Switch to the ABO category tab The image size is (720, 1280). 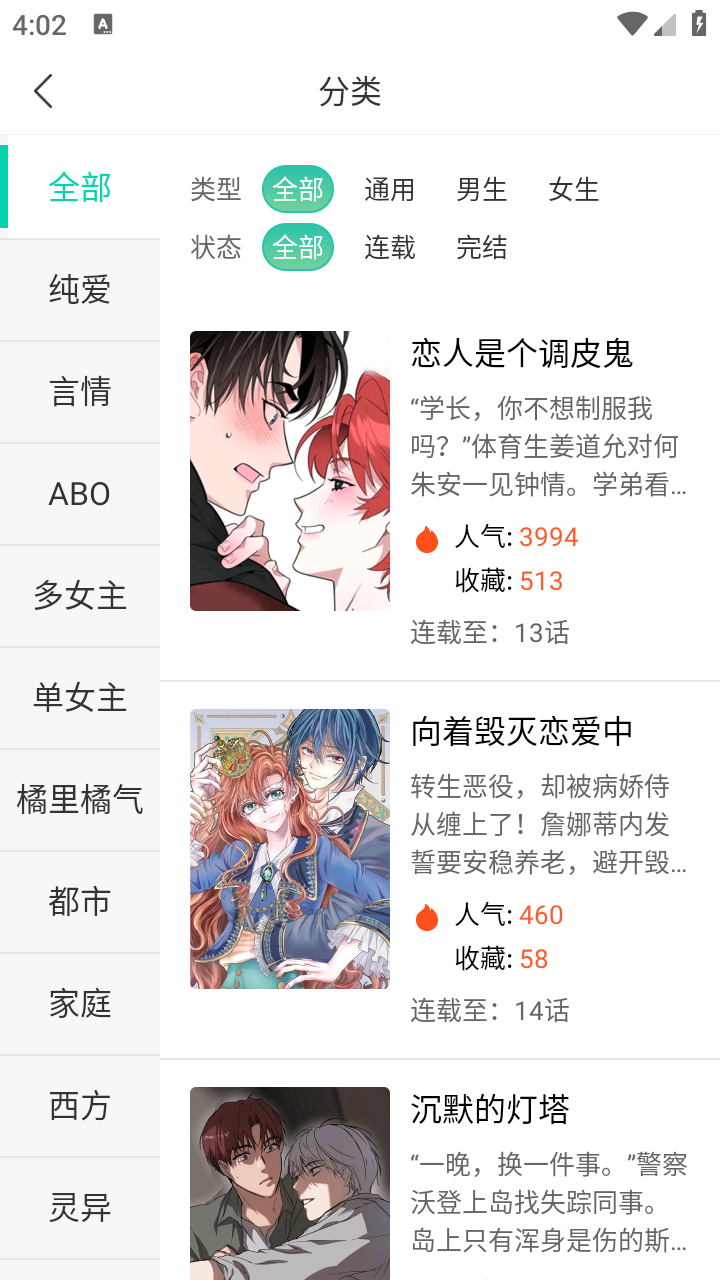pyautogui.click(x=80, y=493)
